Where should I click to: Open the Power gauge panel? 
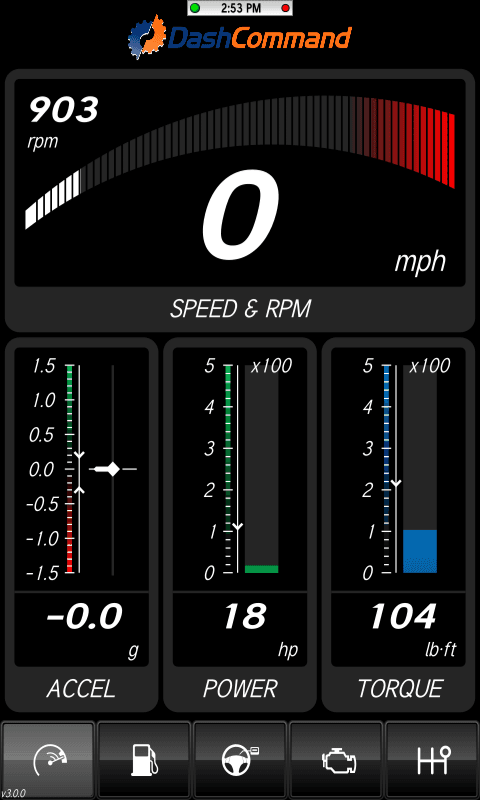(240, 524)
